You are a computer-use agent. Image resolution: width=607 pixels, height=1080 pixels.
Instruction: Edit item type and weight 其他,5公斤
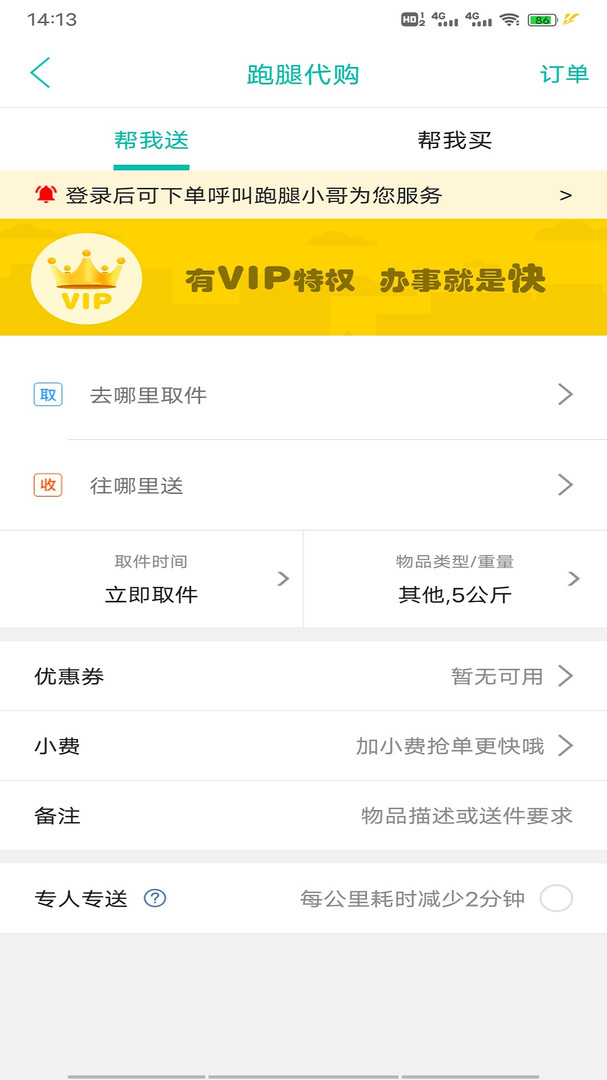coord(455,580)
